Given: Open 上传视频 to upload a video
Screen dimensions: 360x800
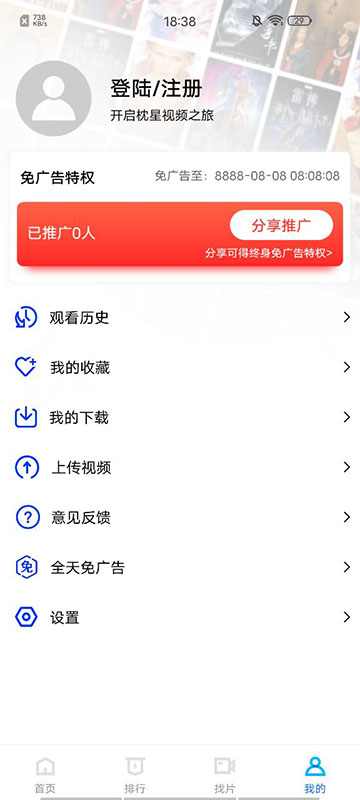Looking at the screenshot, I should pos(180,468).
